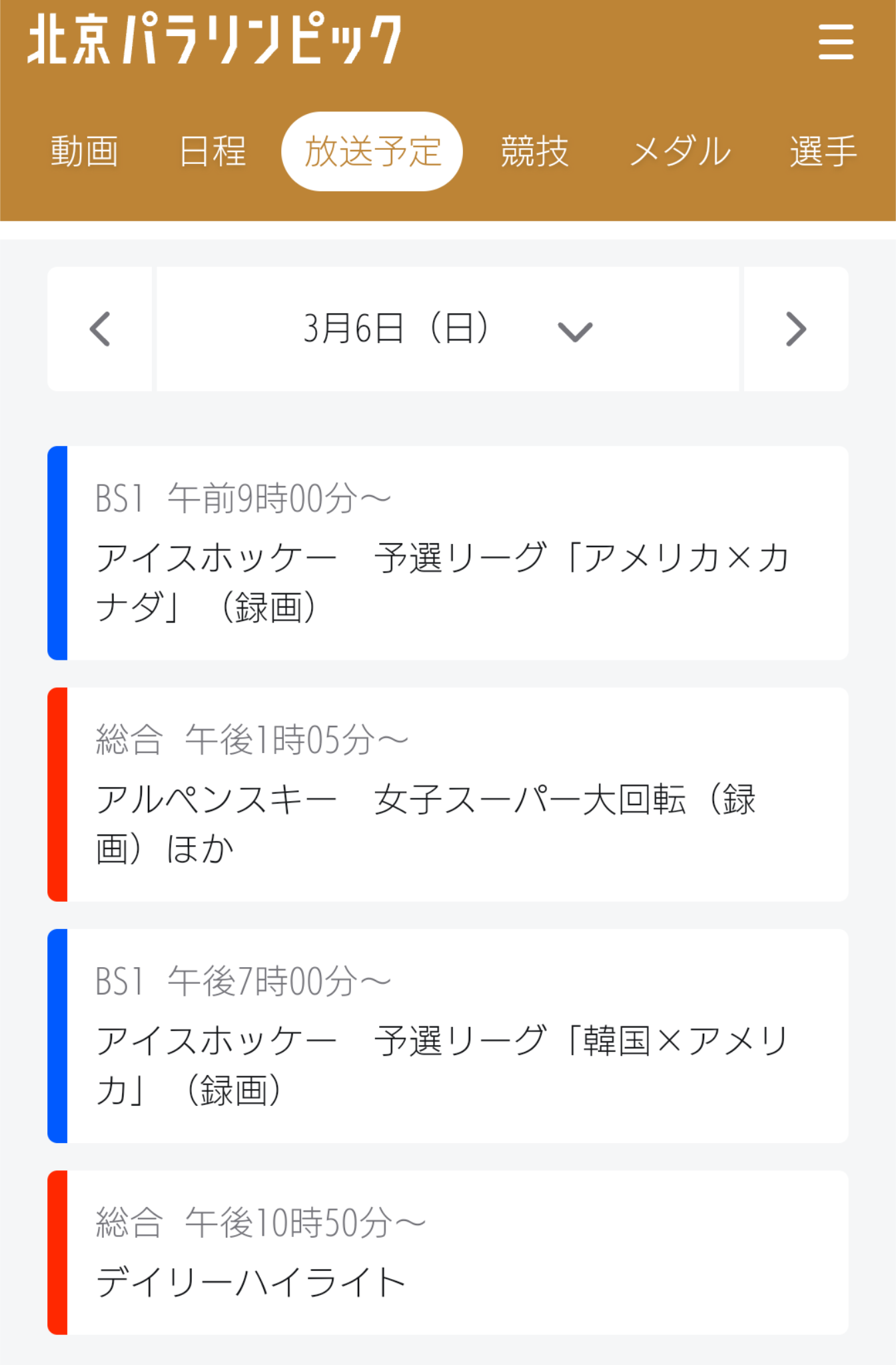Switch to the 日程 tab
The height and width of the screenshot is (1365, 896).
212,151
